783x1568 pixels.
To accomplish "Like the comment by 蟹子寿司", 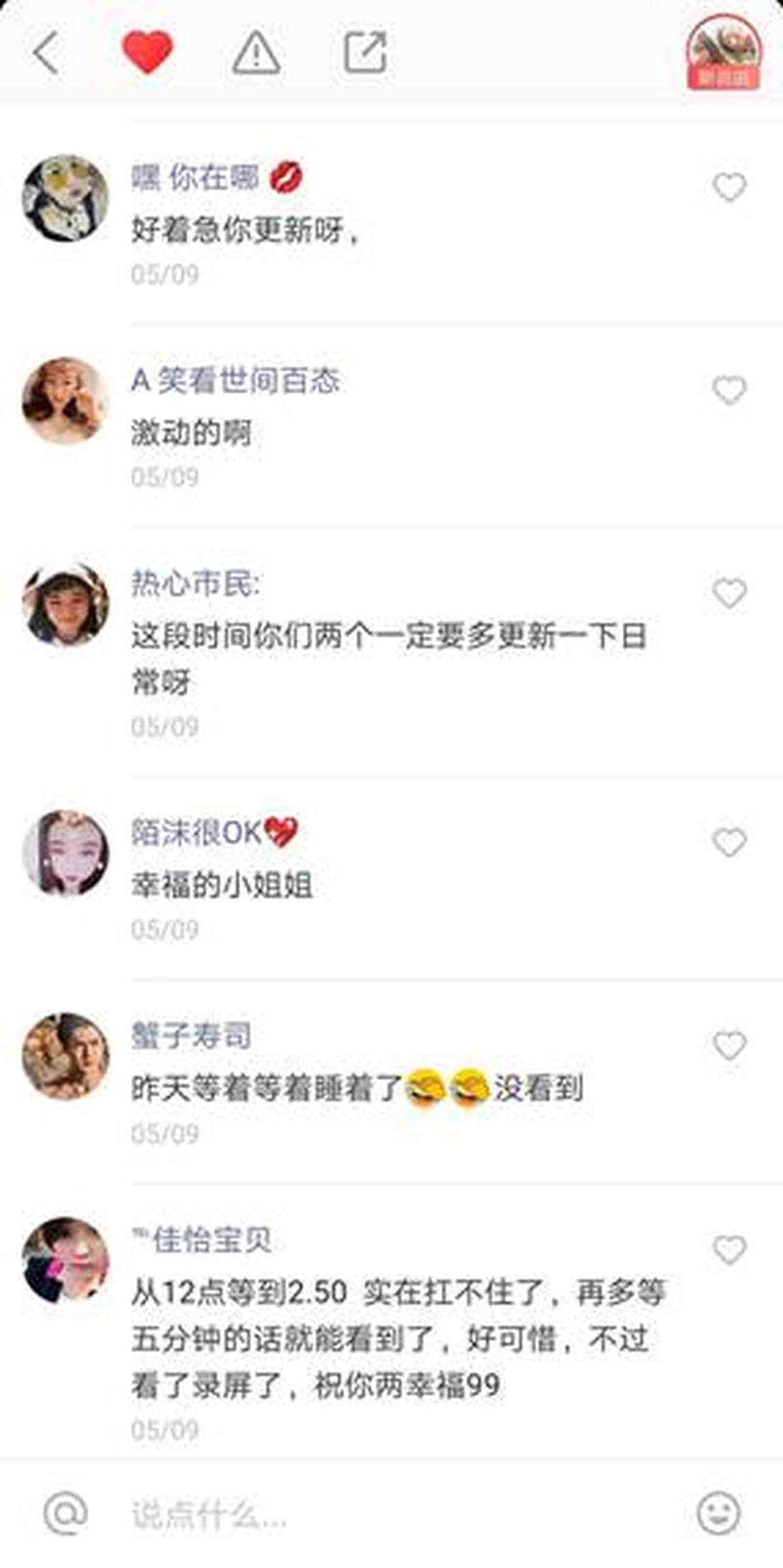I will pos(729,1046).
